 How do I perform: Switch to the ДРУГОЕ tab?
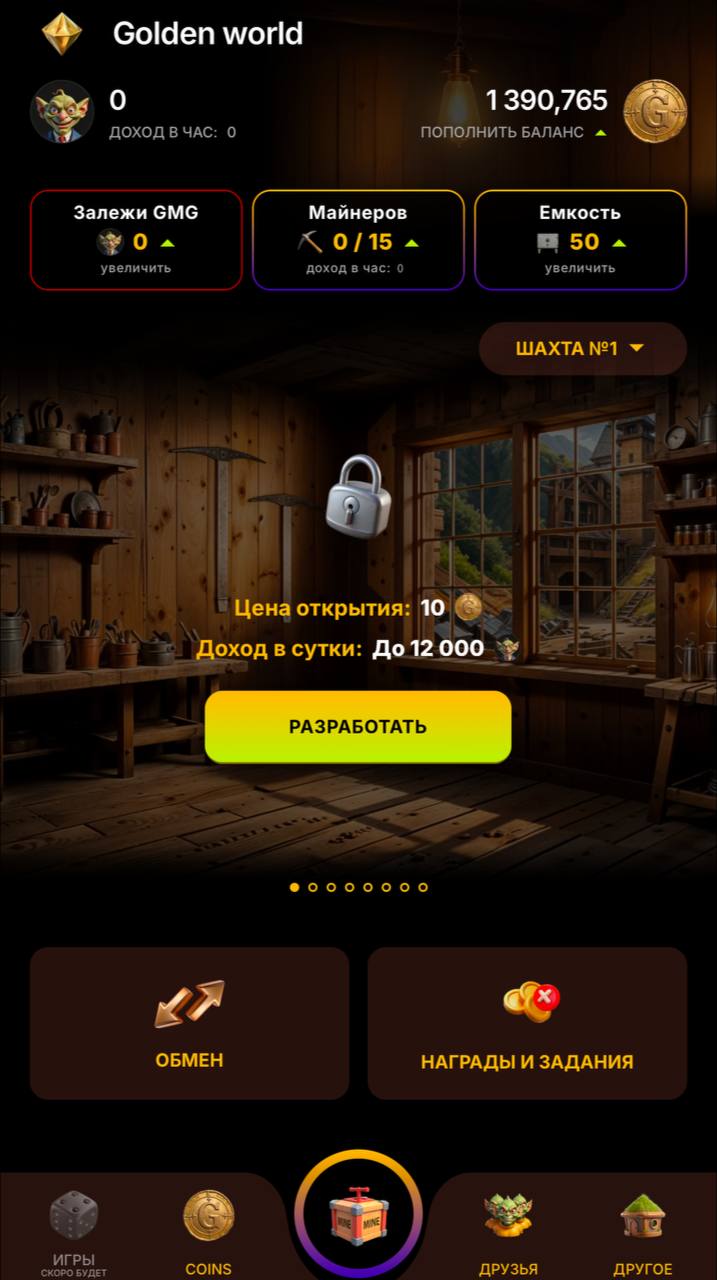coord(642,1232)
